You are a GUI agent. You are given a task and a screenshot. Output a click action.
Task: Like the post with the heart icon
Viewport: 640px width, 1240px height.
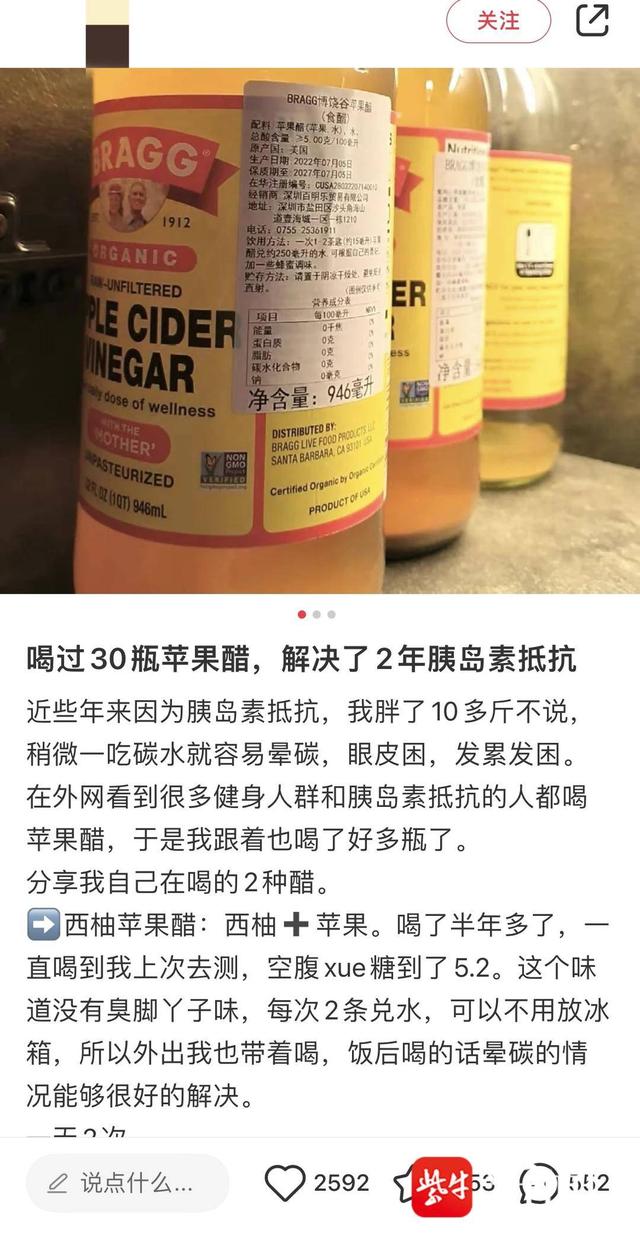point(285,1183)
